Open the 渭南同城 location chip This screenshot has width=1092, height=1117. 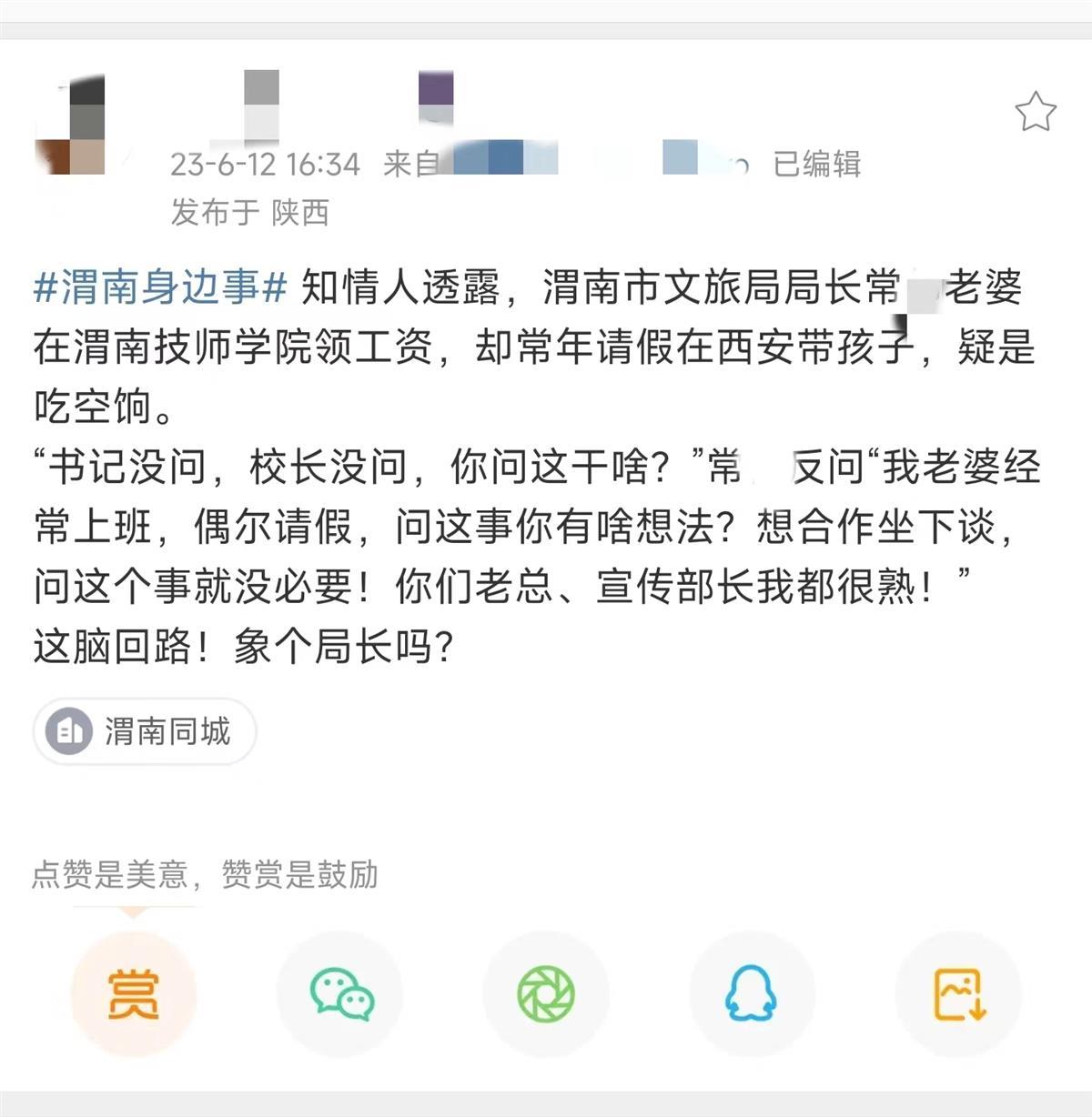145,730
